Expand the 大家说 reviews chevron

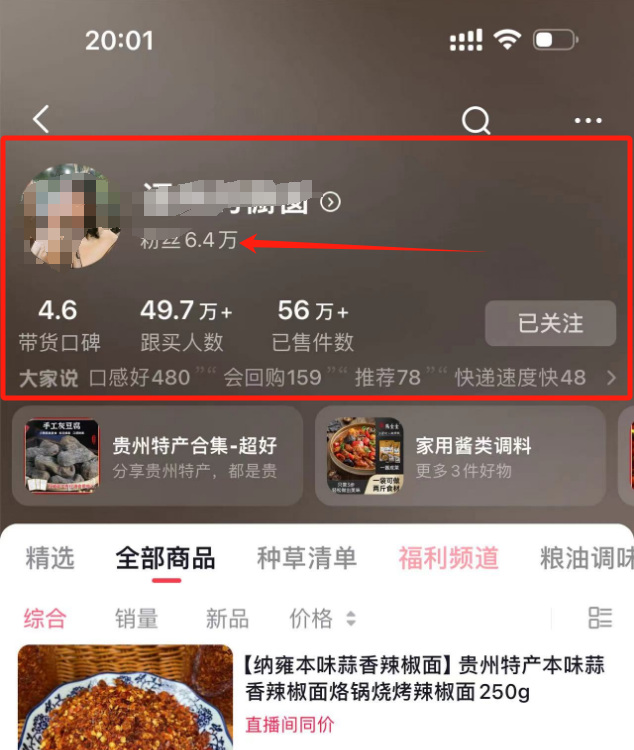[x=612, y=378]
